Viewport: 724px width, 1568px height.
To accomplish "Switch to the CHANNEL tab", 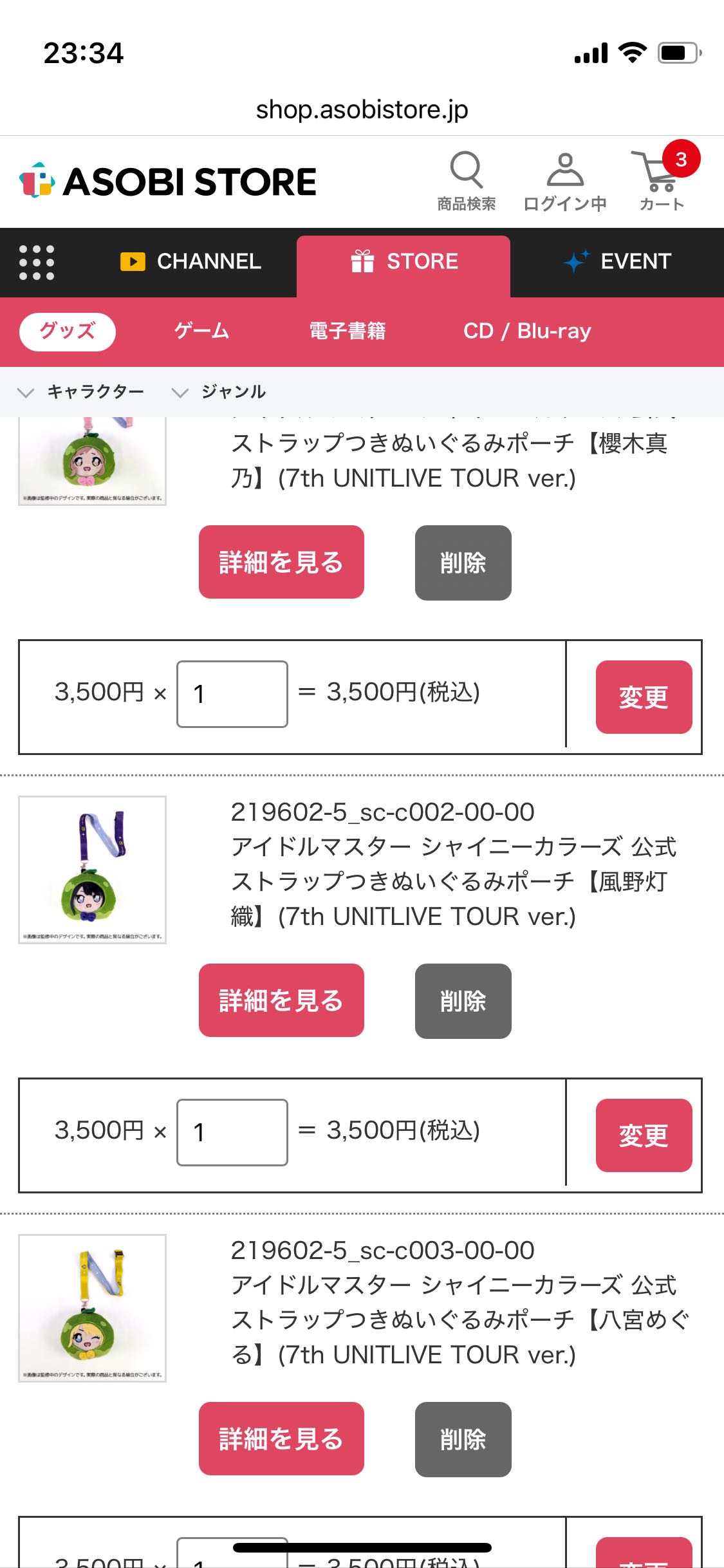I will 191,261.
